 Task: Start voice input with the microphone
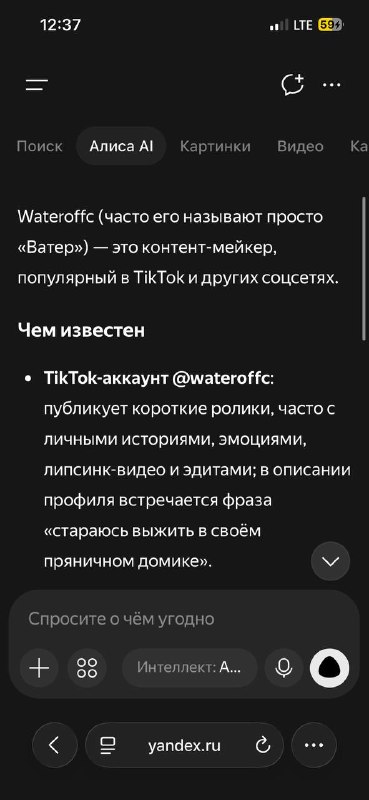284,667
